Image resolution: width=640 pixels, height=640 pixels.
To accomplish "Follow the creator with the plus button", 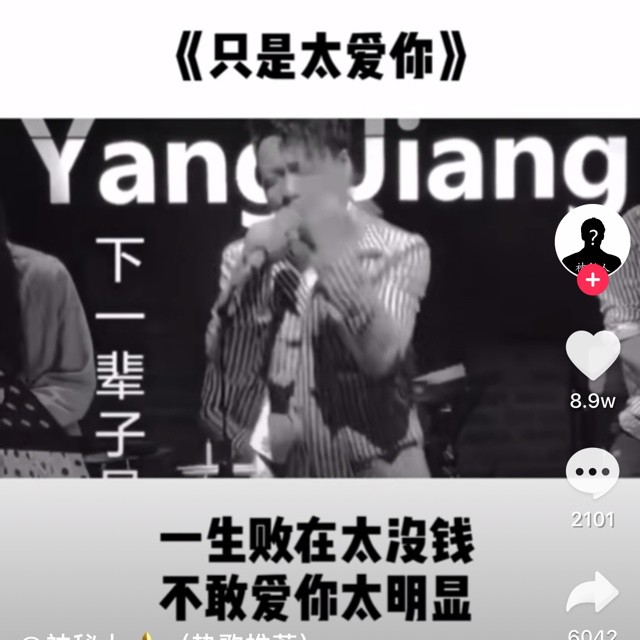I will point(593,281).
